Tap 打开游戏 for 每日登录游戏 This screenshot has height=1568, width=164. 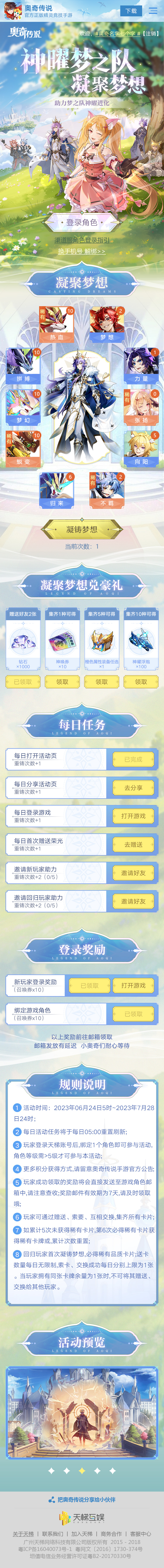[133, 816]
